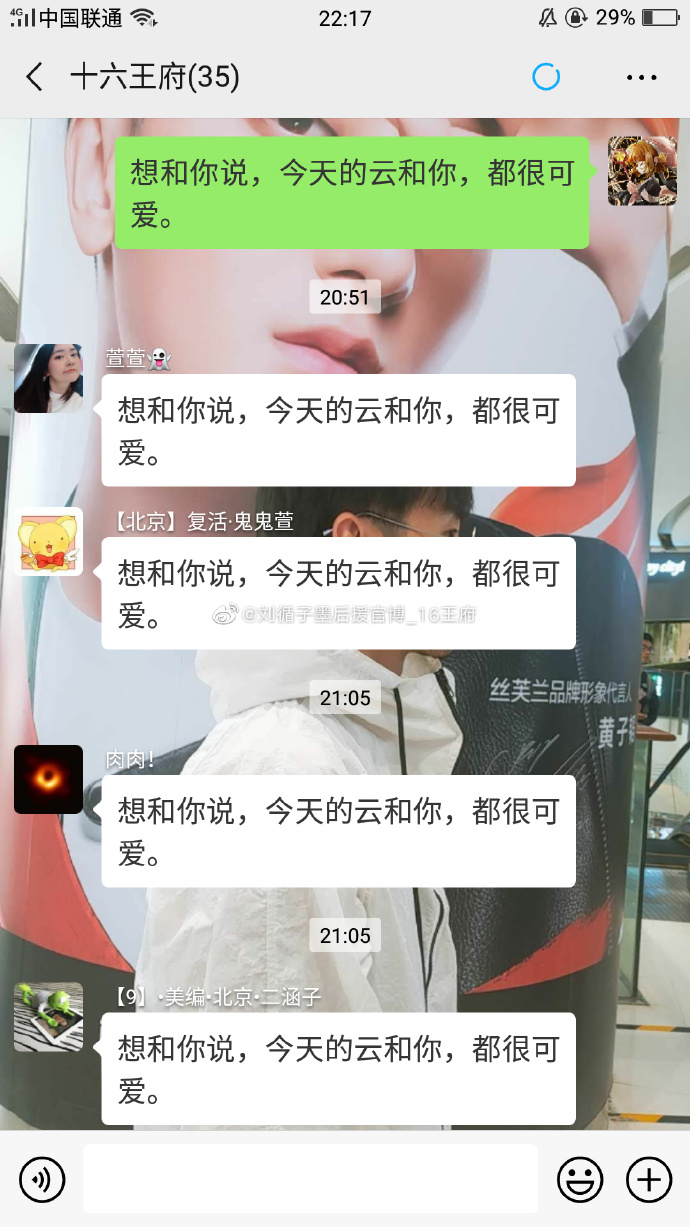The image size is (690, 1227).
Task: Tap your own avatar beside the green message
Action: [x=642, y=171]
